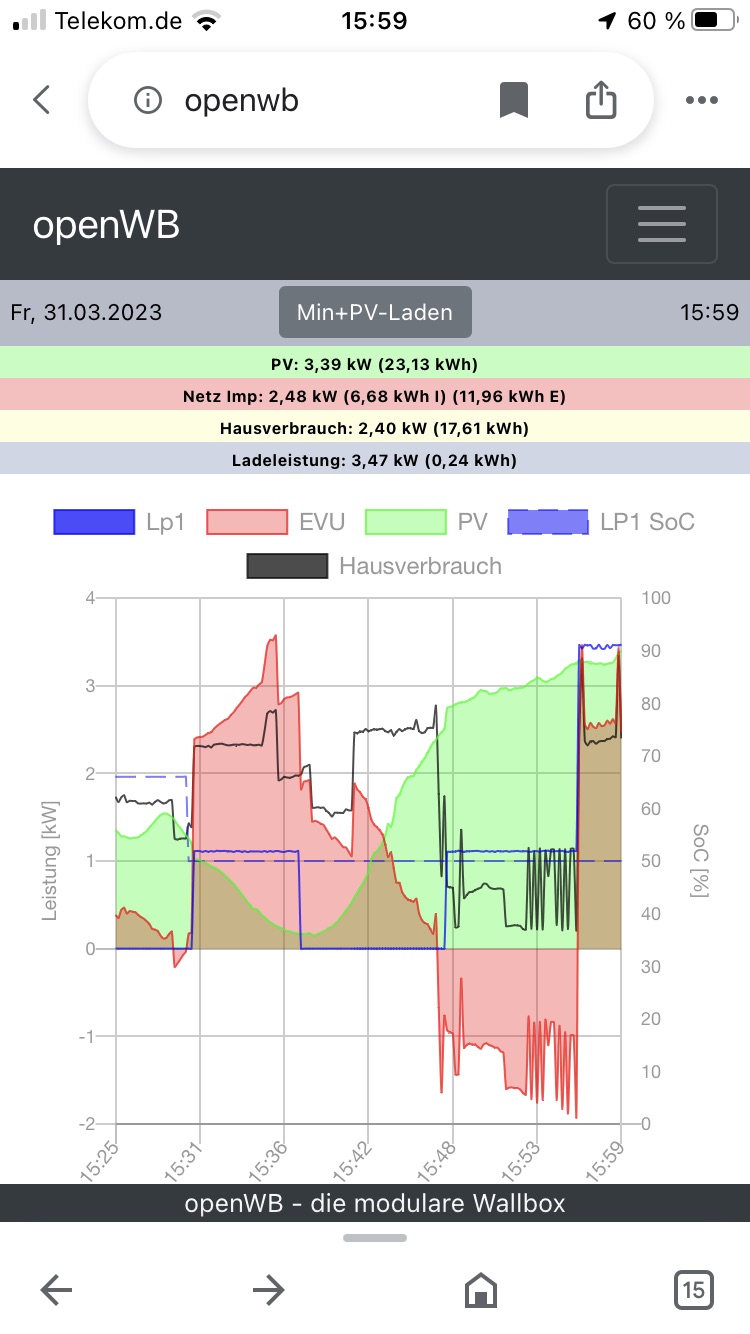The width and height of the screenshot is (750, 1334).
Task: Toggle the LP1 SoC series in legend
Action: pos(600,522)
